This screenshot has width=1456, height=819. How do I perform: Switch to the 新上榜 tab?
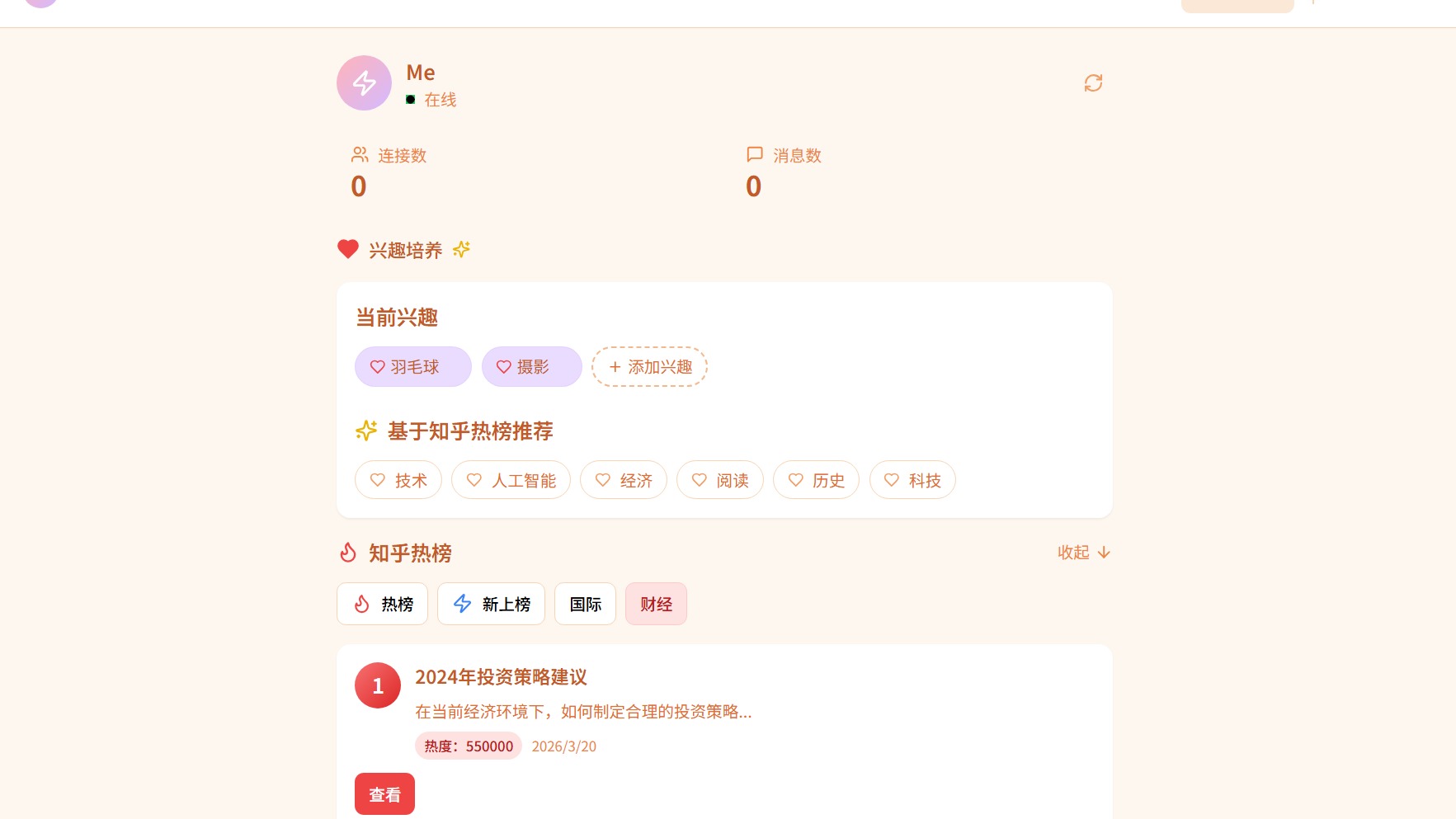coord(491,605)
